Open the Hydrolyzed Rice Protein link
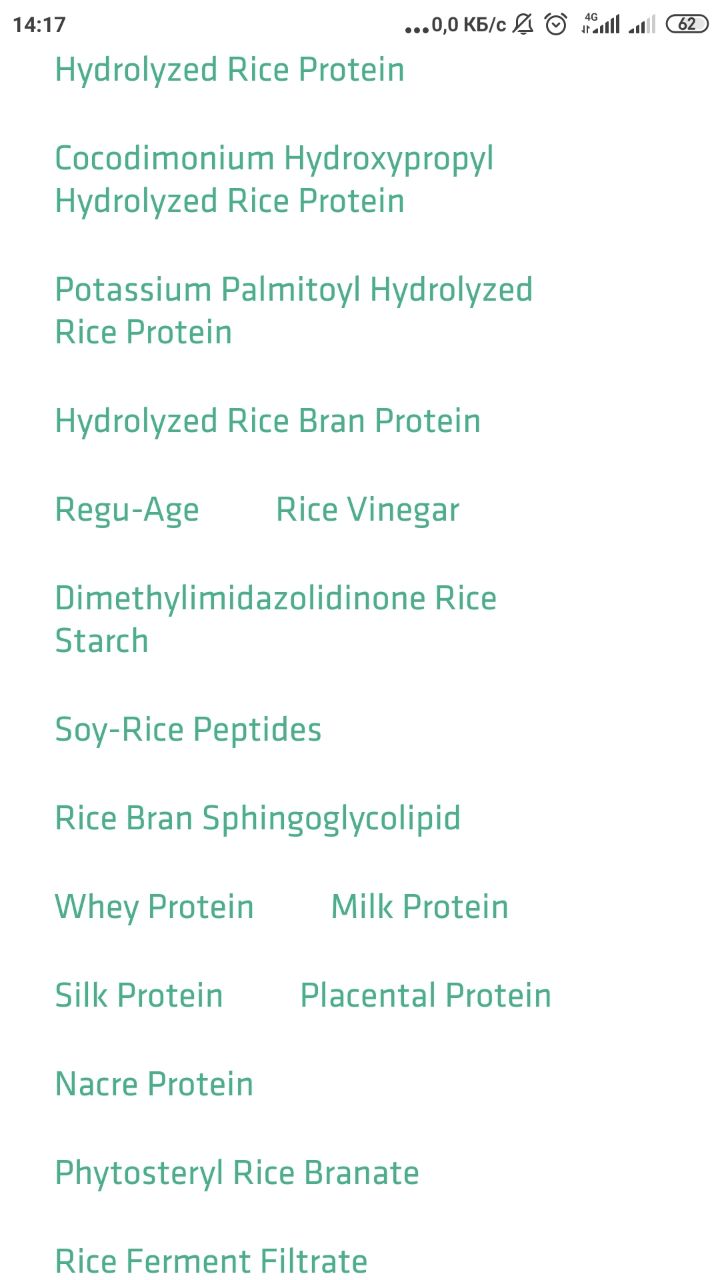Screen dimensions: 720x1280 229,71
